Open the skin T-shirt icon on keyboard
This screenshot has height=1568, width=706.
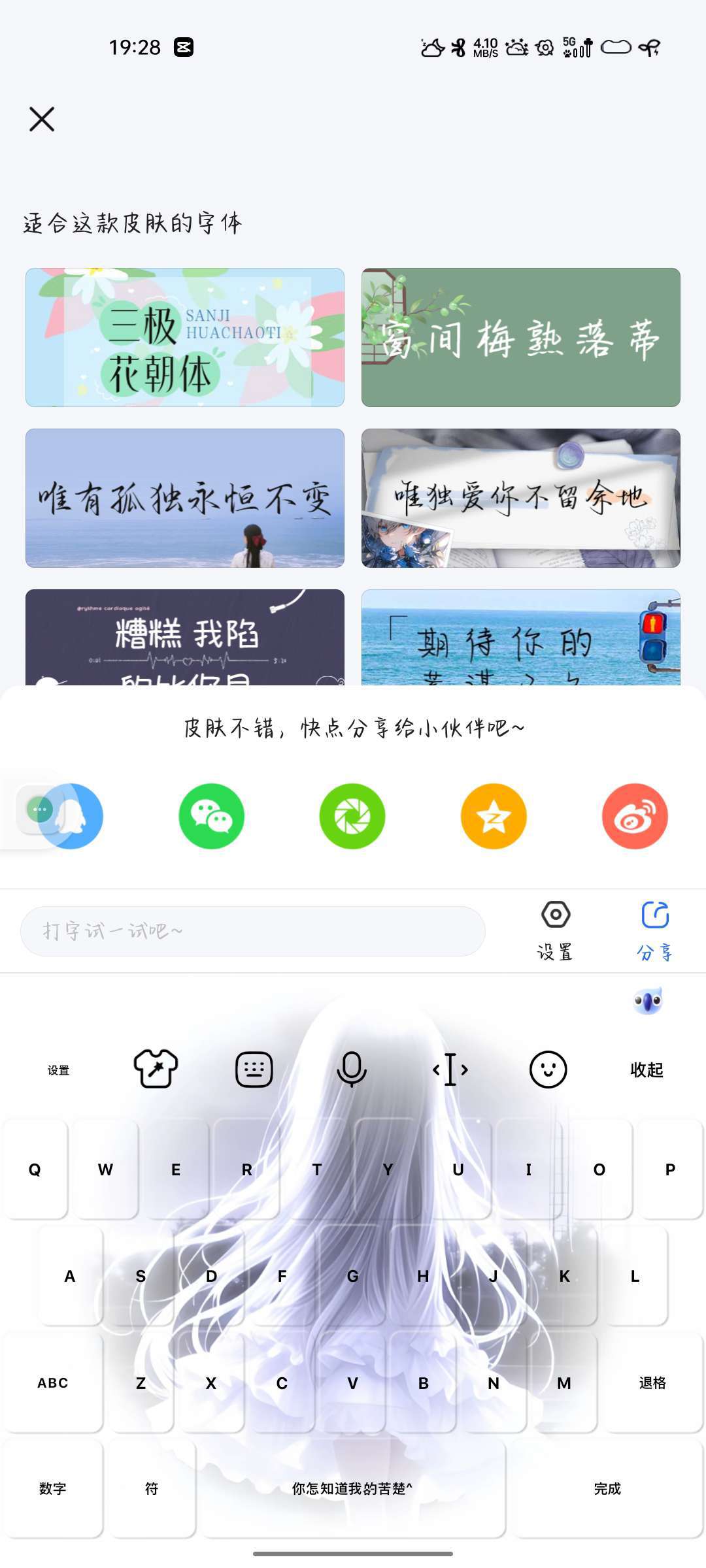pos(156,1069)
